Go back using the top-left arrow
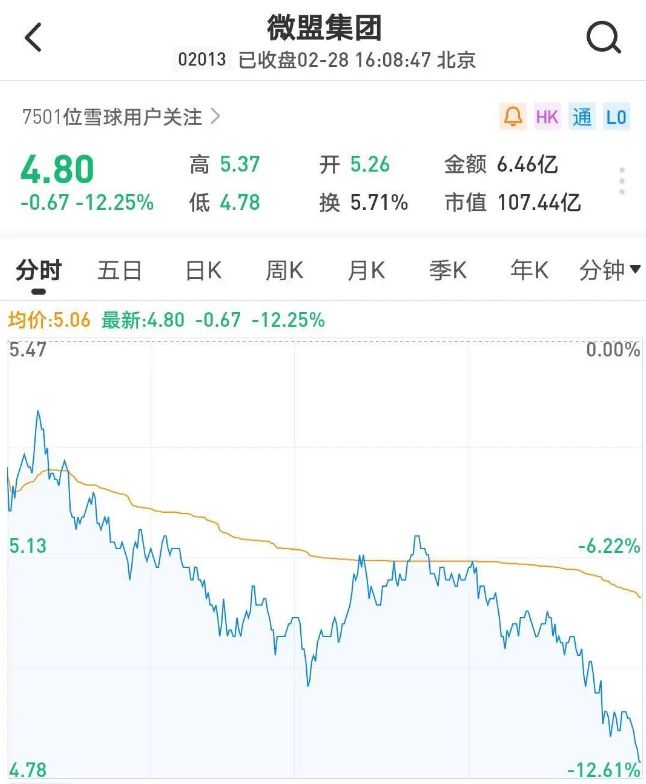 33,38
